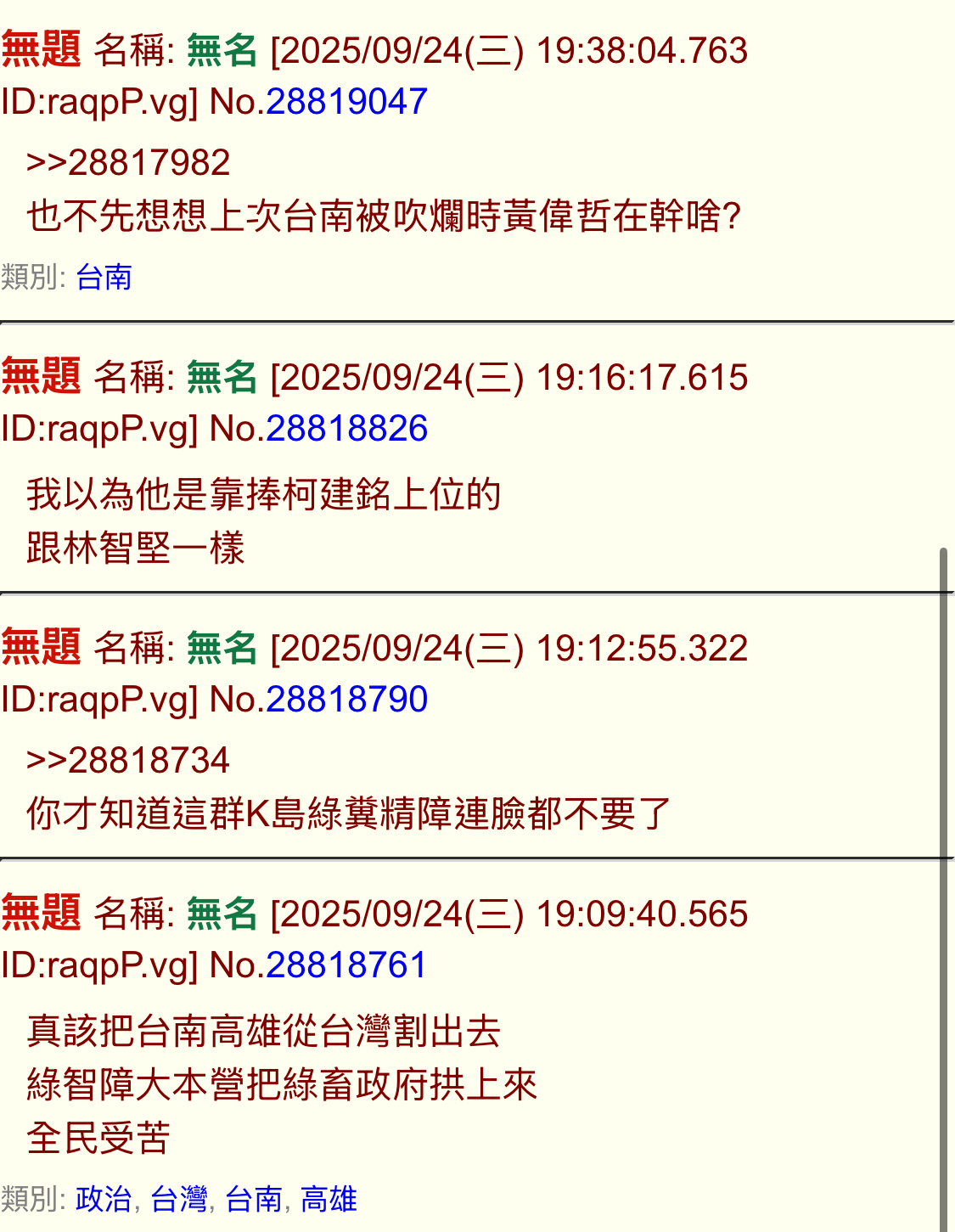Open post number 28818826

346,429
